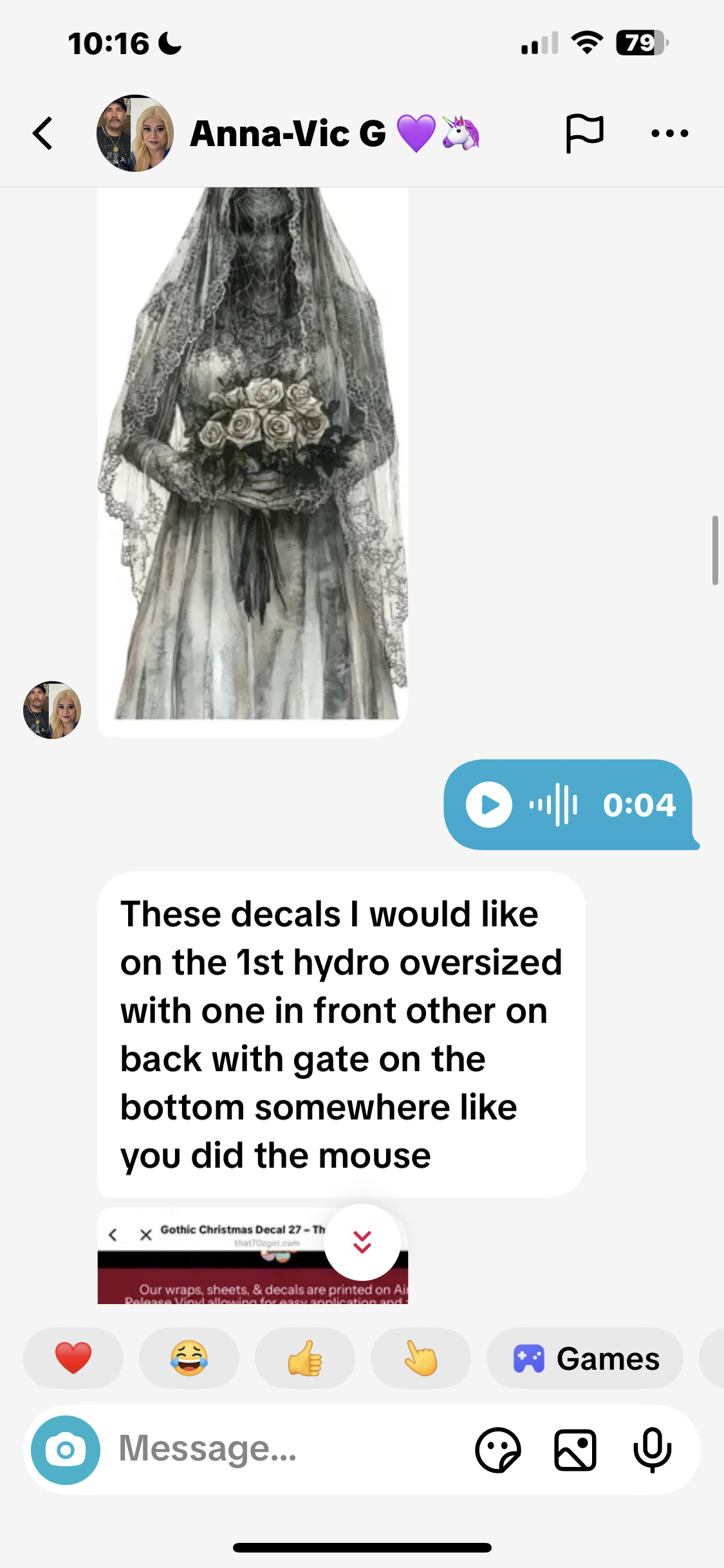The width and height of the screenshot is (724, 1568).
Task: Open the camera from the message bar
Action: [x=66, y=1450]
